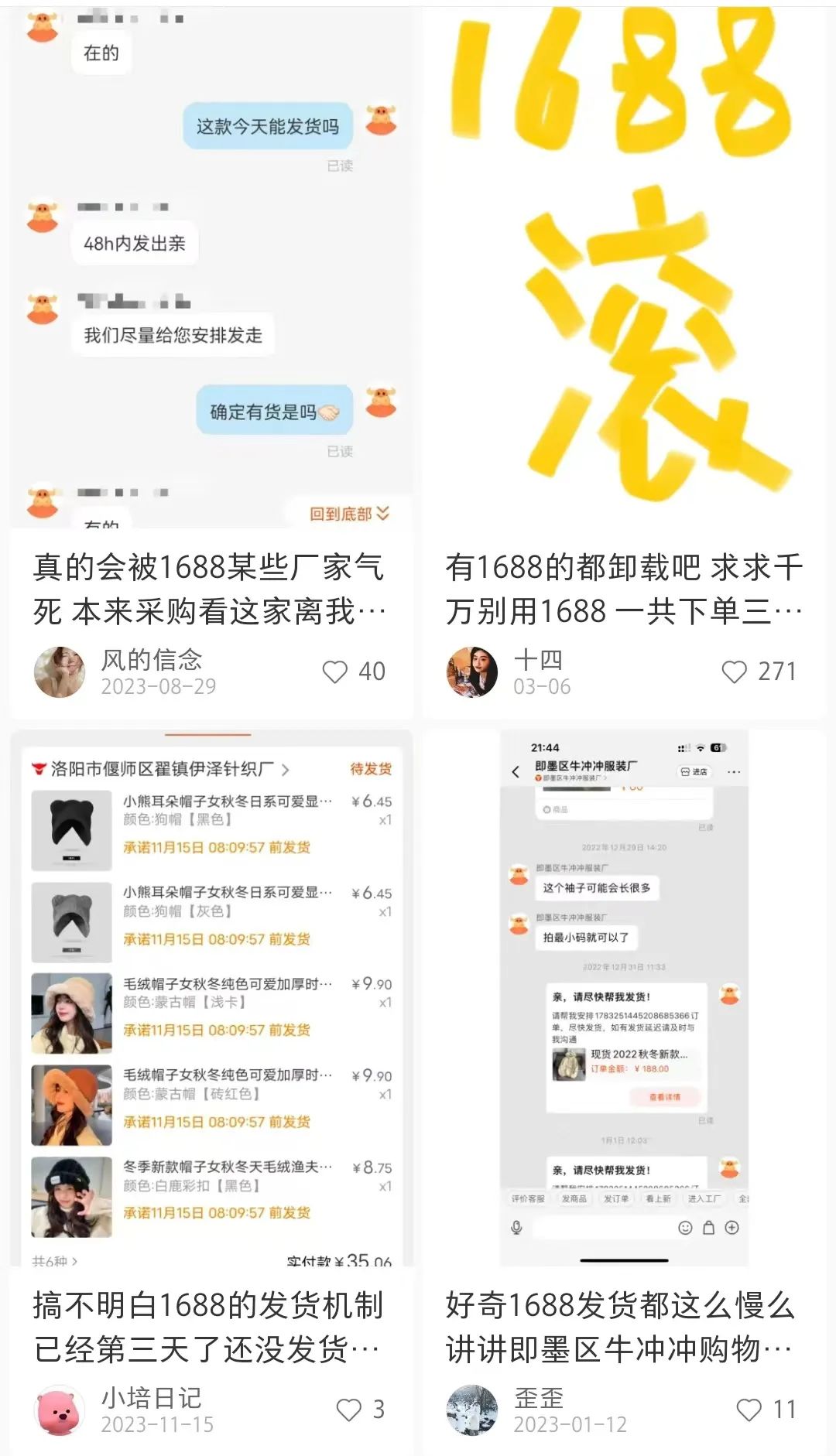Open post titled 搞不明白1688的发货机制

(x=209, y=1327)
